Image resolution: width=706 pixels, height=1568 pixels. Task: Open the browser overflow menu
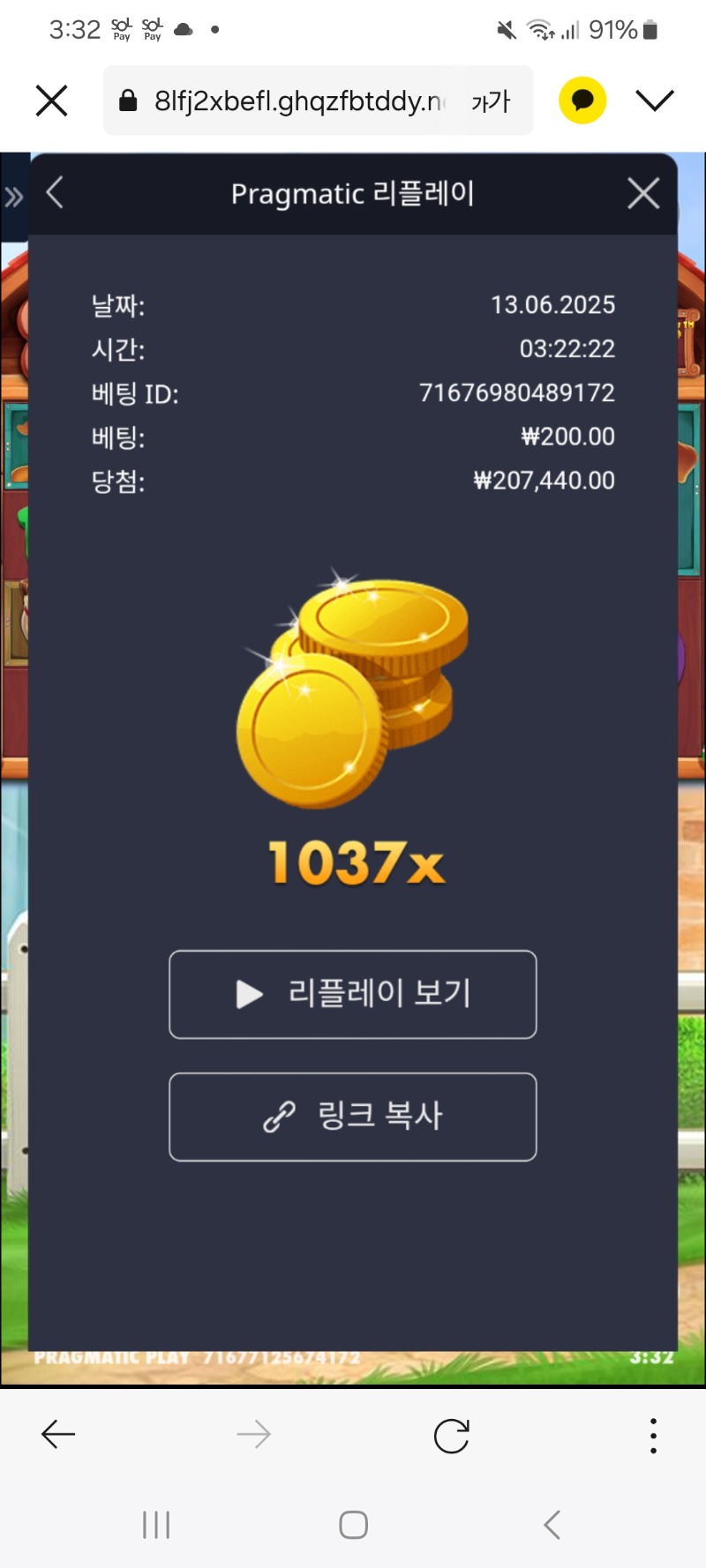tap(653, 1436)
